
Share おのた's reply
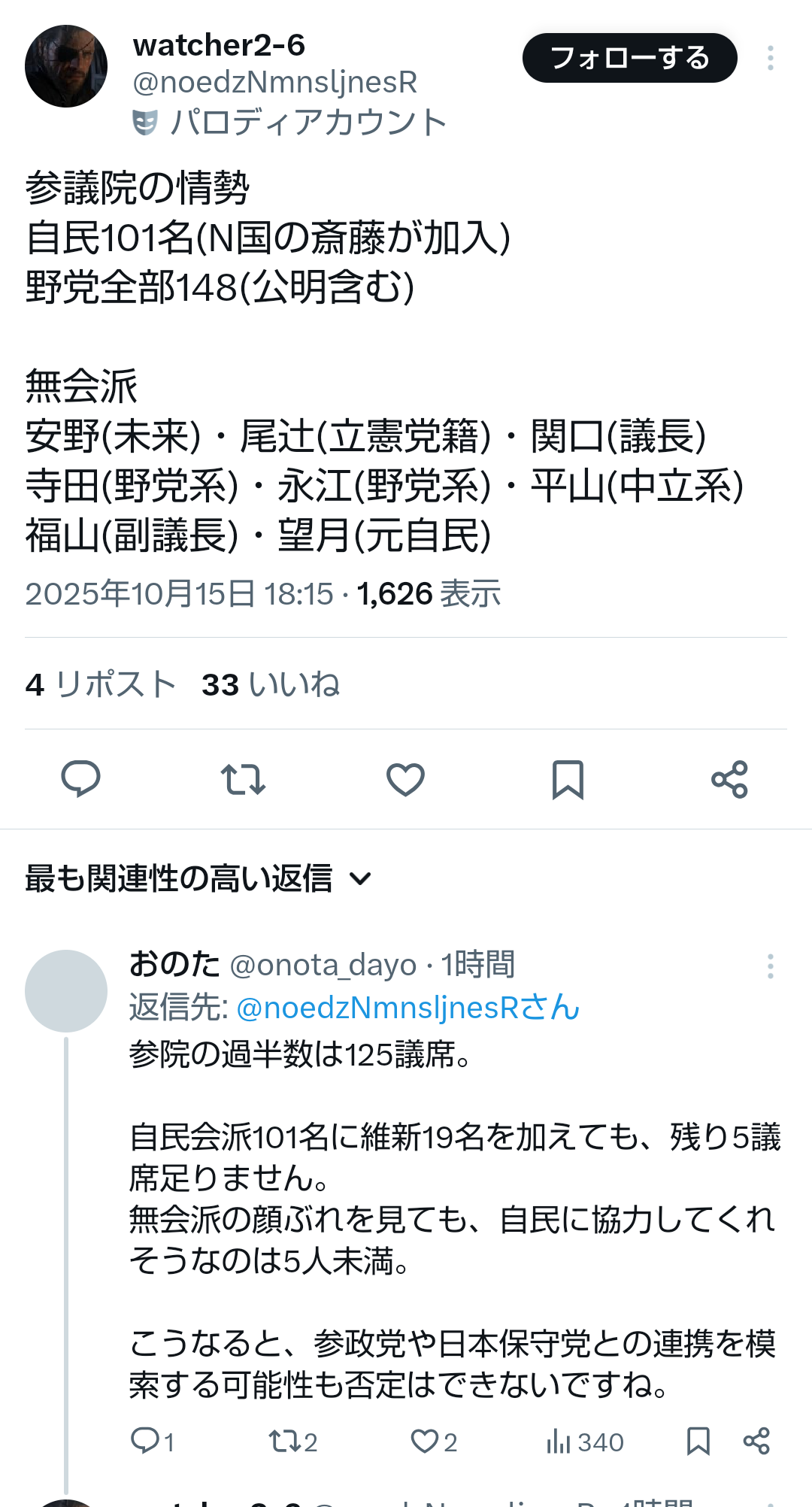click(x=756, y=1441)
